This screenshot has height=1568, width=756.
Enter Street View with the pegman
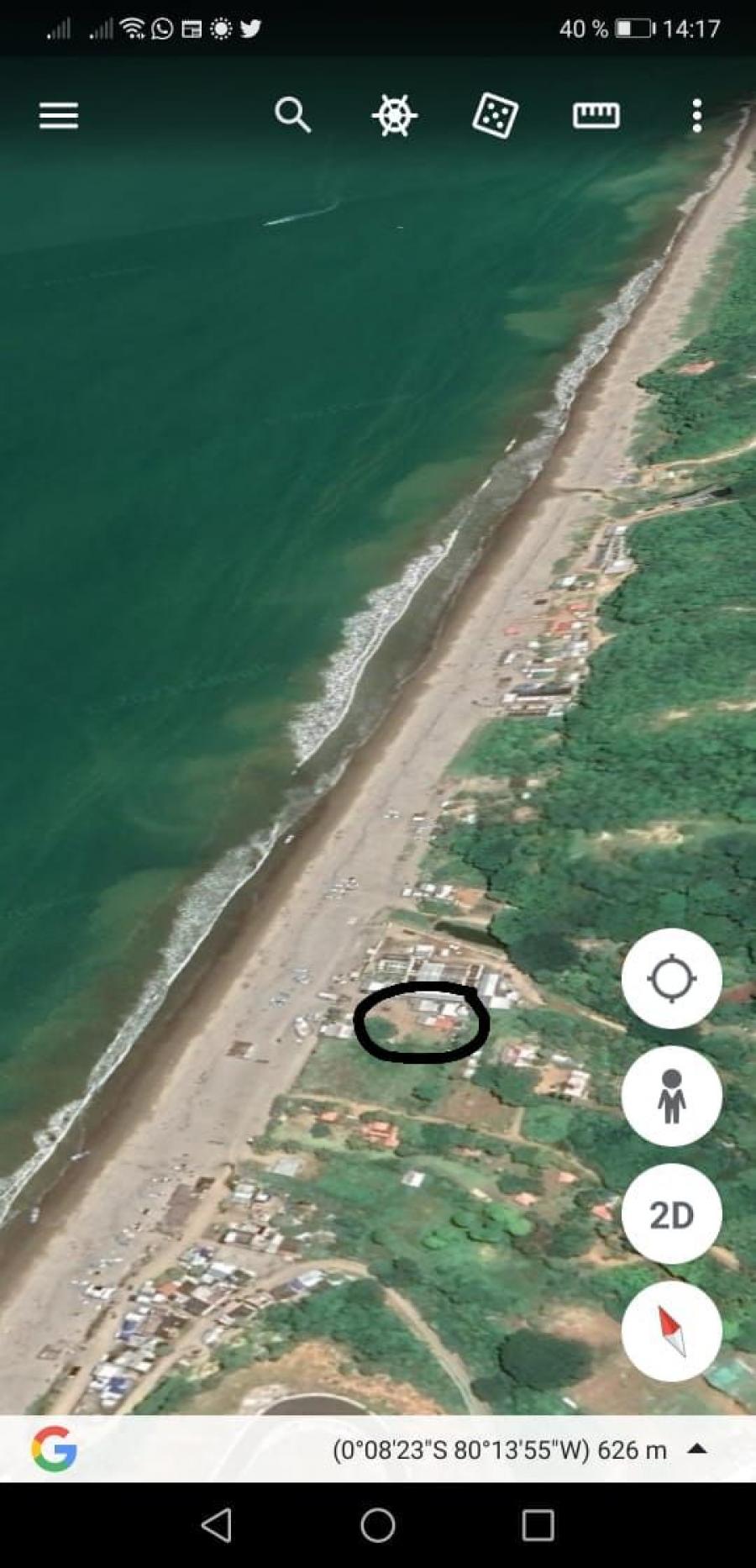click(x=671, y=1096)
